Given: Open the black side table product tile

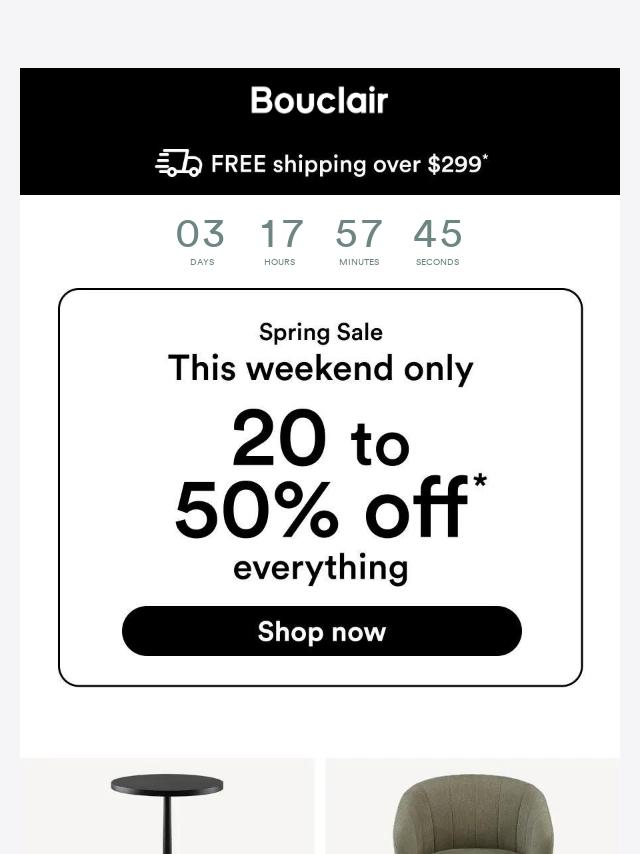Looking at the screenshot, I should pyautogui.click(x=167, y=806).
